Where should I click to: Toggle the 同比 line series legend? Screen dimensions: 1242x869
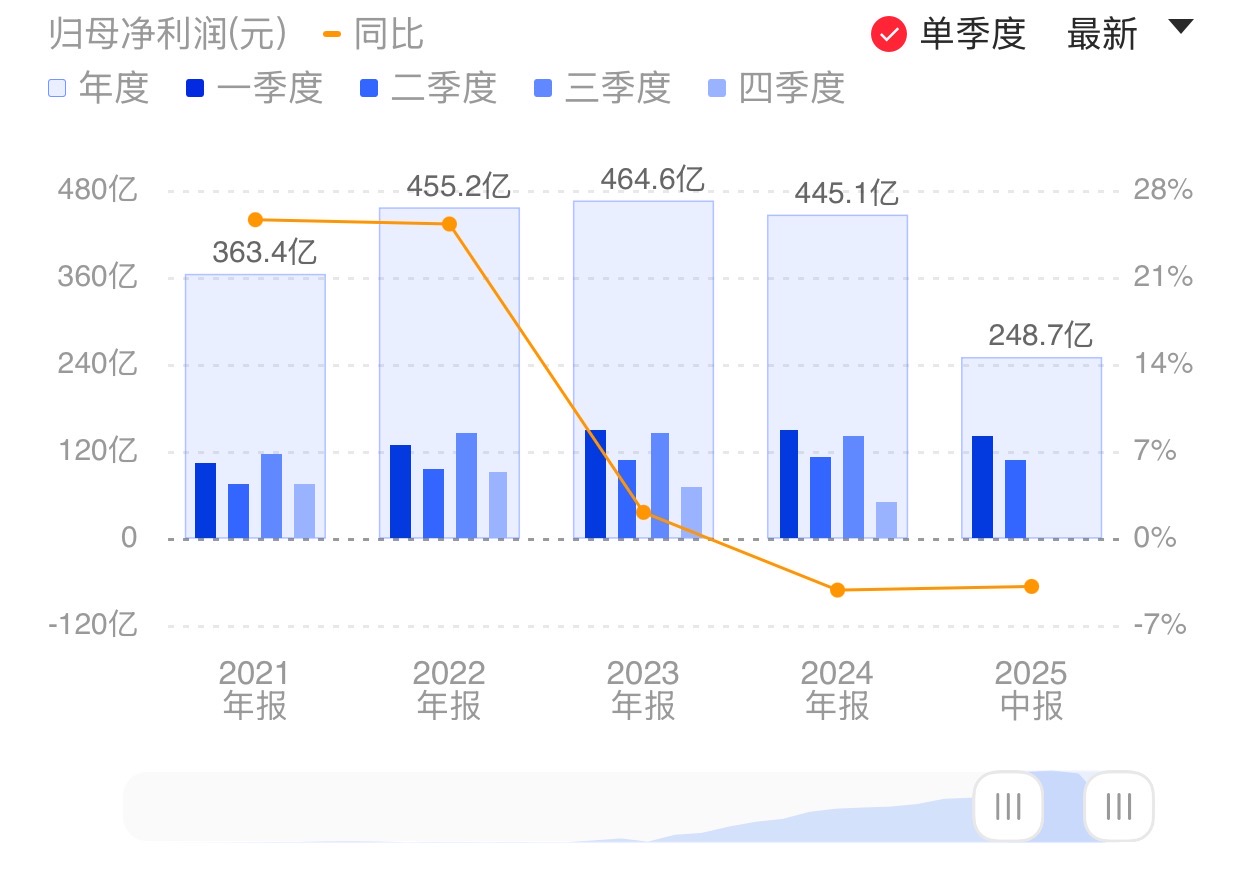click(373, 34)
